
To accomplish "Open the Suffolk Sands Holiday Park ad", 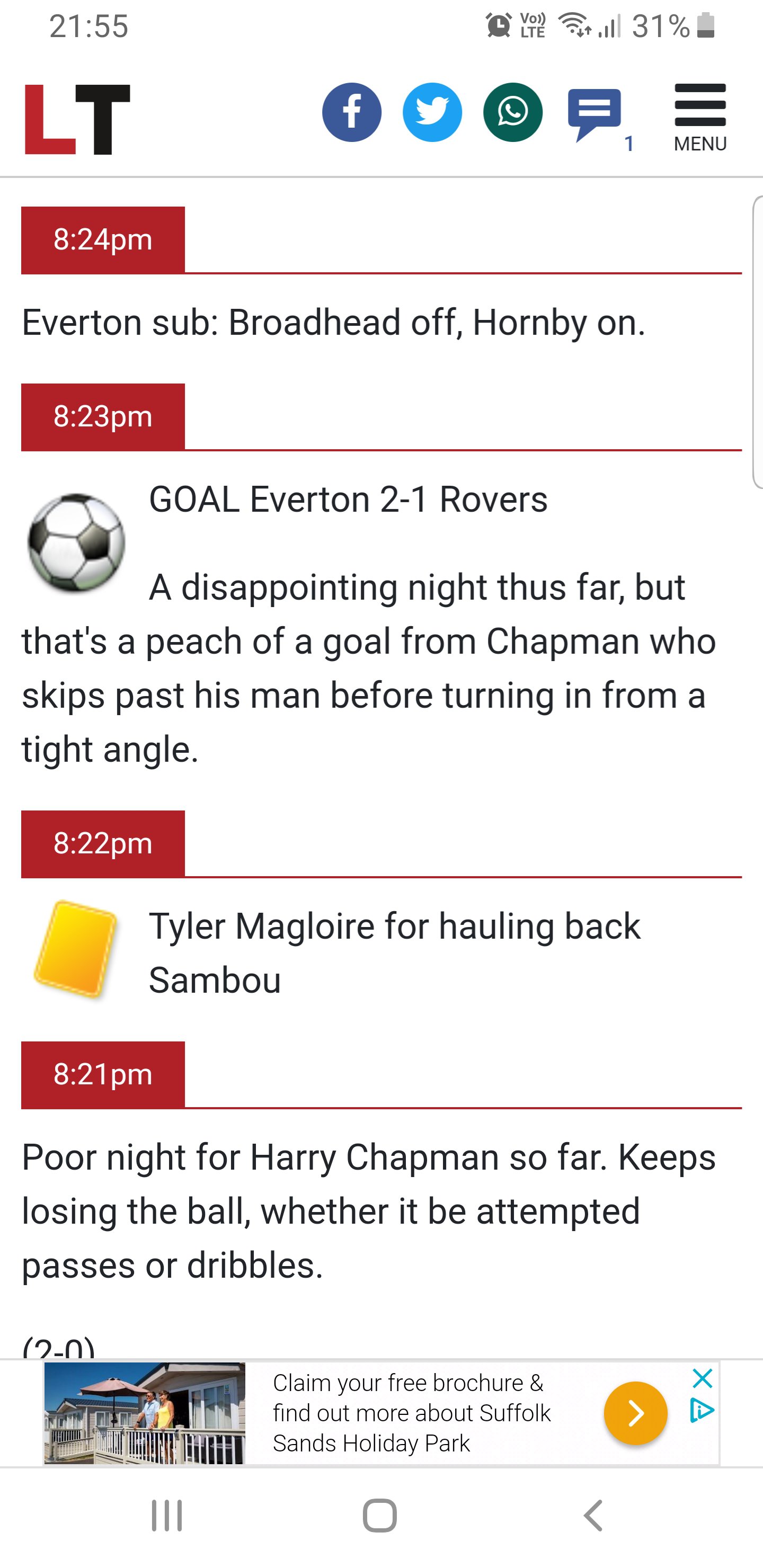I will 412,1413.
